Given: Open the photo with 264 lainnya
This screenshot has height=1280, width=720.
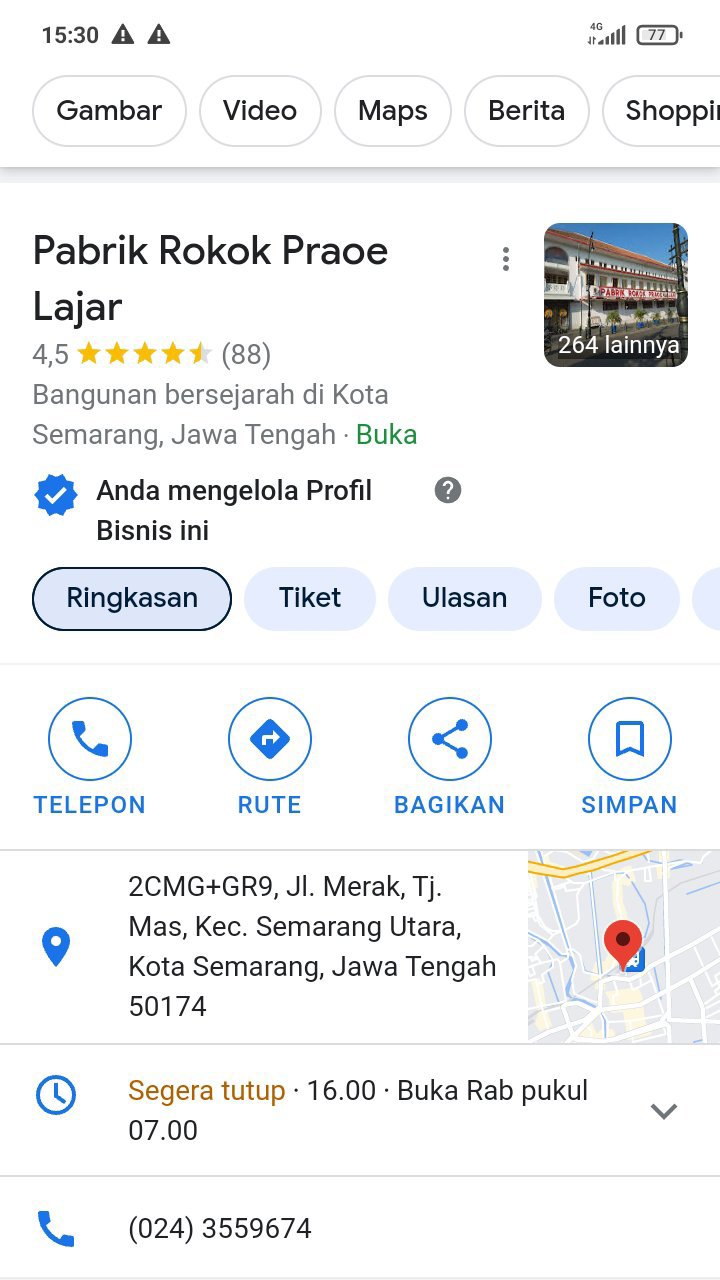Looking at the screenshot, I should (x=616, y=295).
